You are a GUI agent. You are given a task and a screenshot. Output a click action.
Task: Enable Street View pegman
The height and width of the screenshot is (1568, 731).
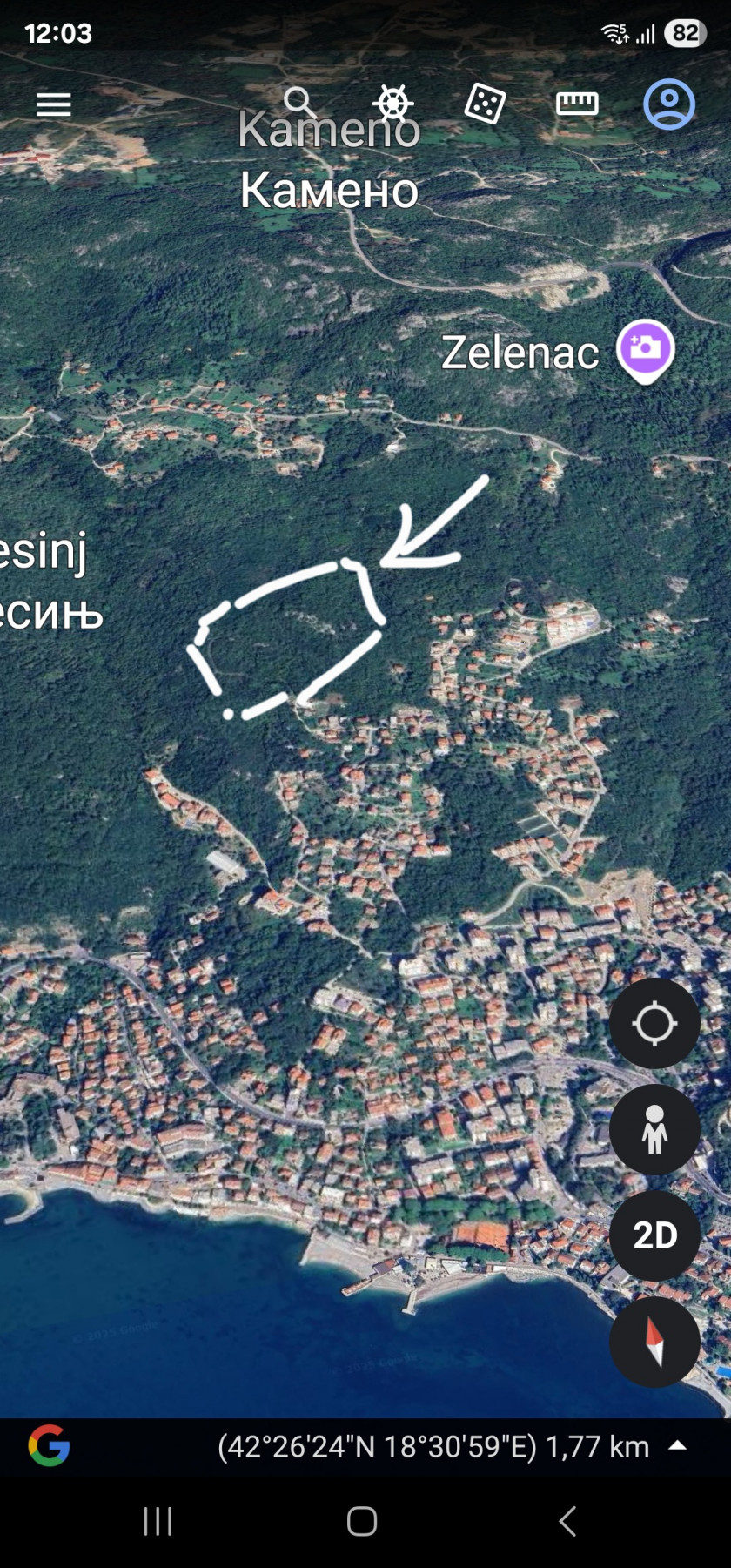click(654, 1129)
